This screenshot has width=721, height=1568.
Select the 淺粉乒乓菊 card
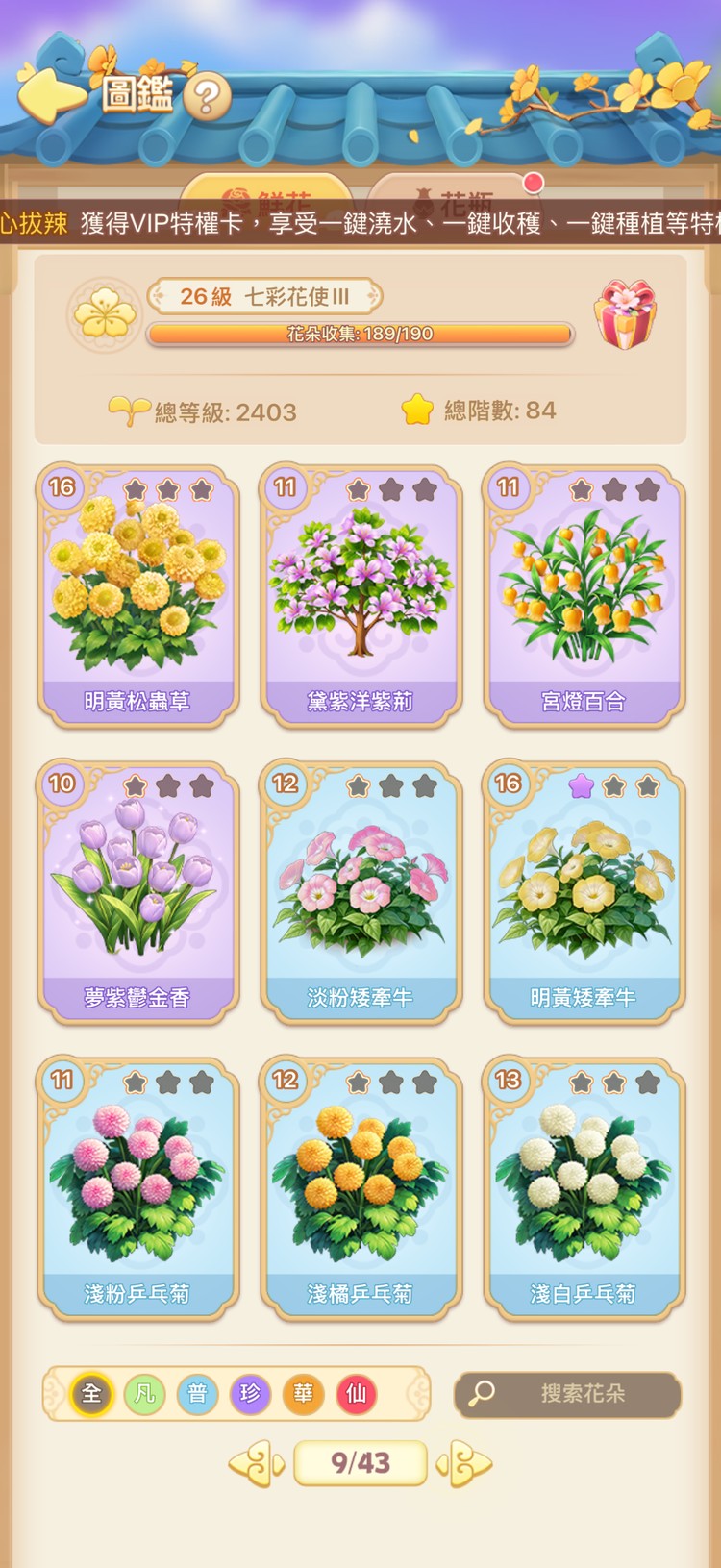tap(137, 1188)
